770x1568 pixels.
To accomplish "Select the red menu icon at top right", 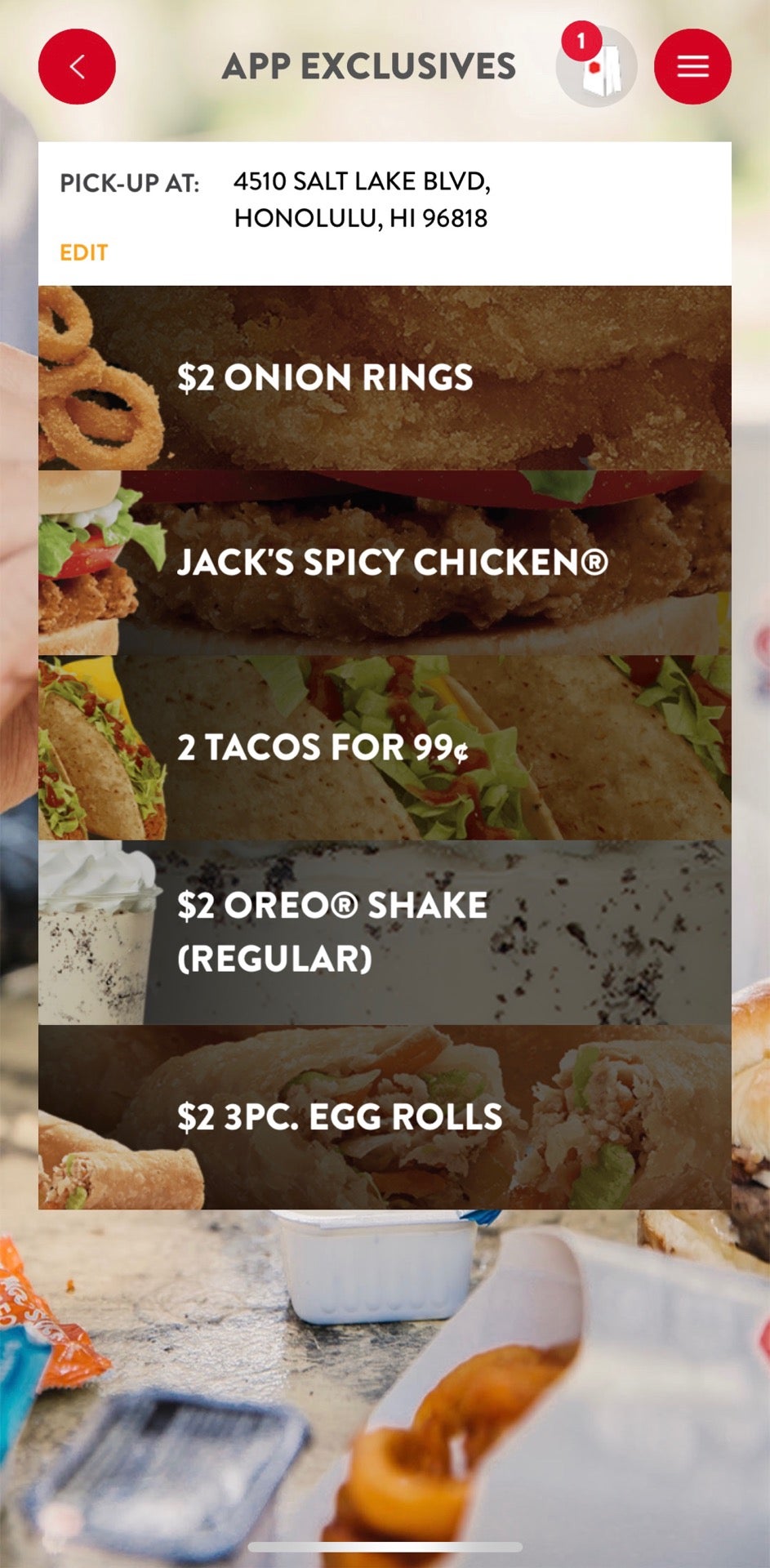I will [x=692, y=66].
